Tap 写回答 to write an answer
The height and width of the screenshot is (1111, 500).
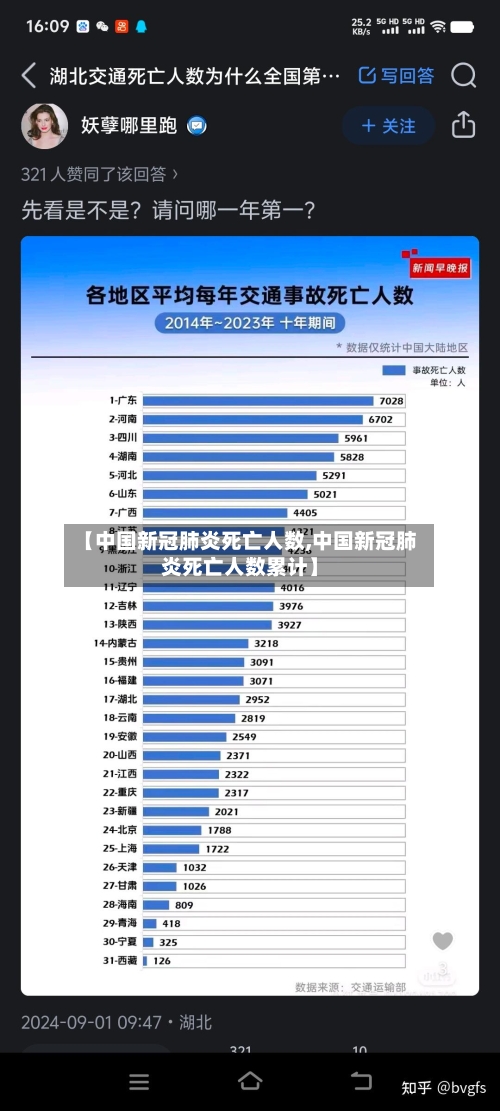pyautogui.click(x=397, y=76)
